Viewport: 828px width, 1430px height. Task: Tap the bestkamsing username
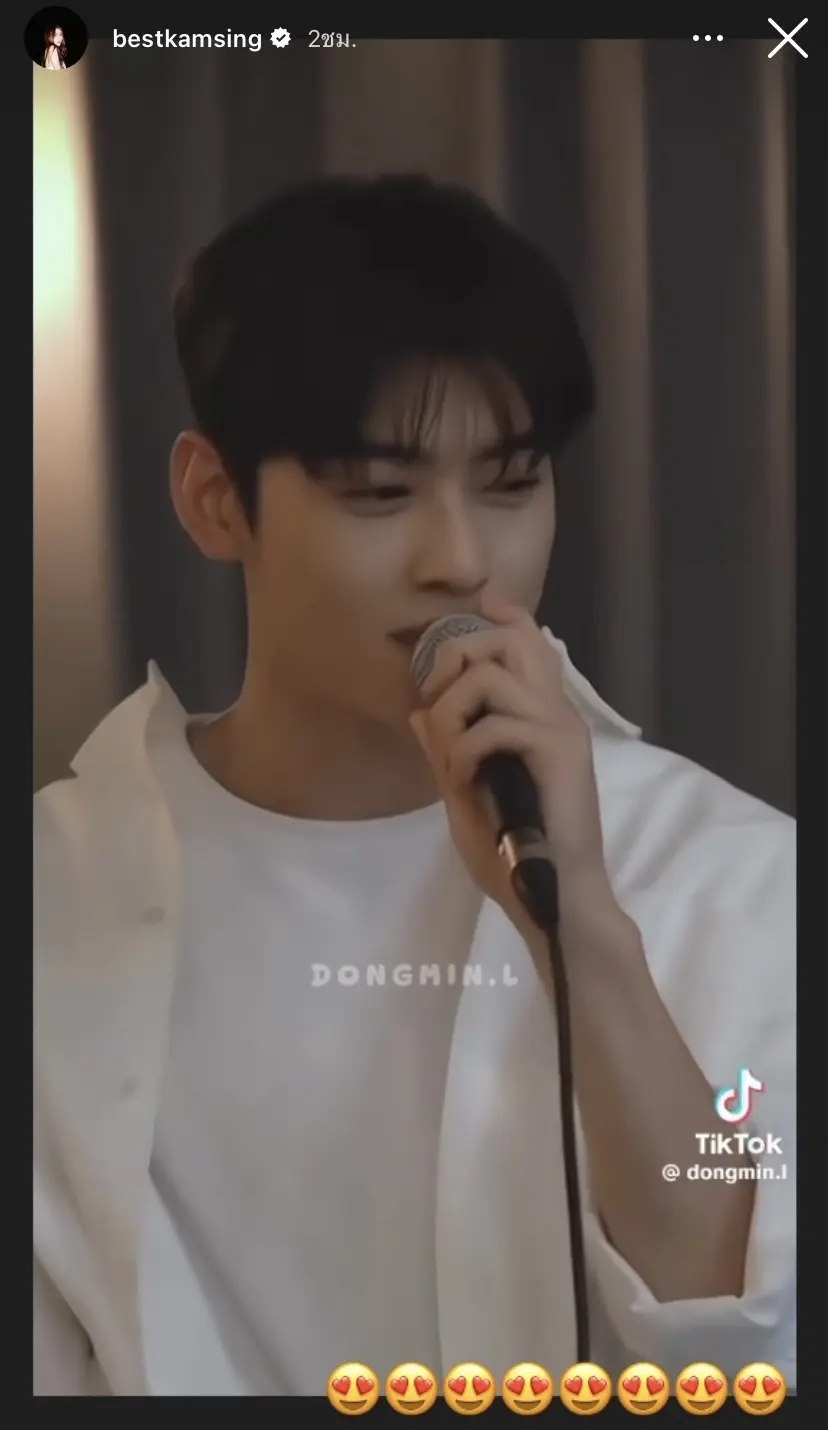point(187,39)
